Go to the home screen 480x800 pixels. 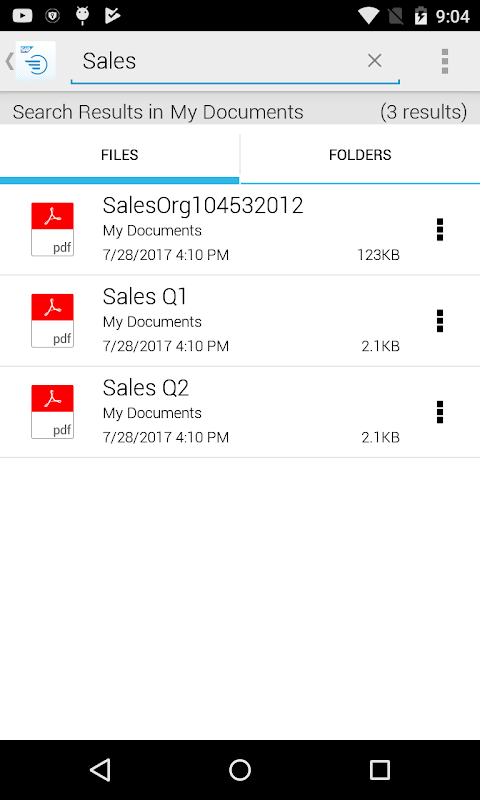[x=240, y=769]
